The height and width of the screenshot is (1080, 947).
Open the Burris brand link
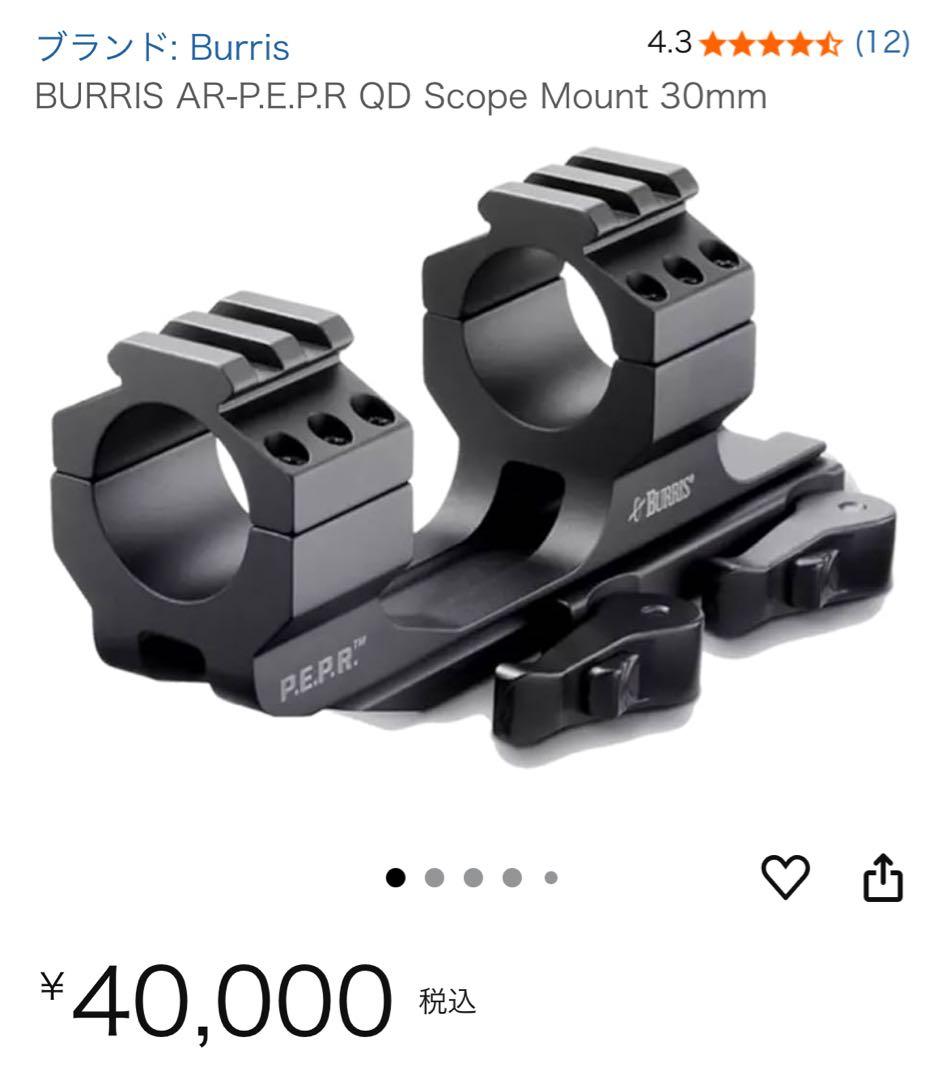[162, 46]
